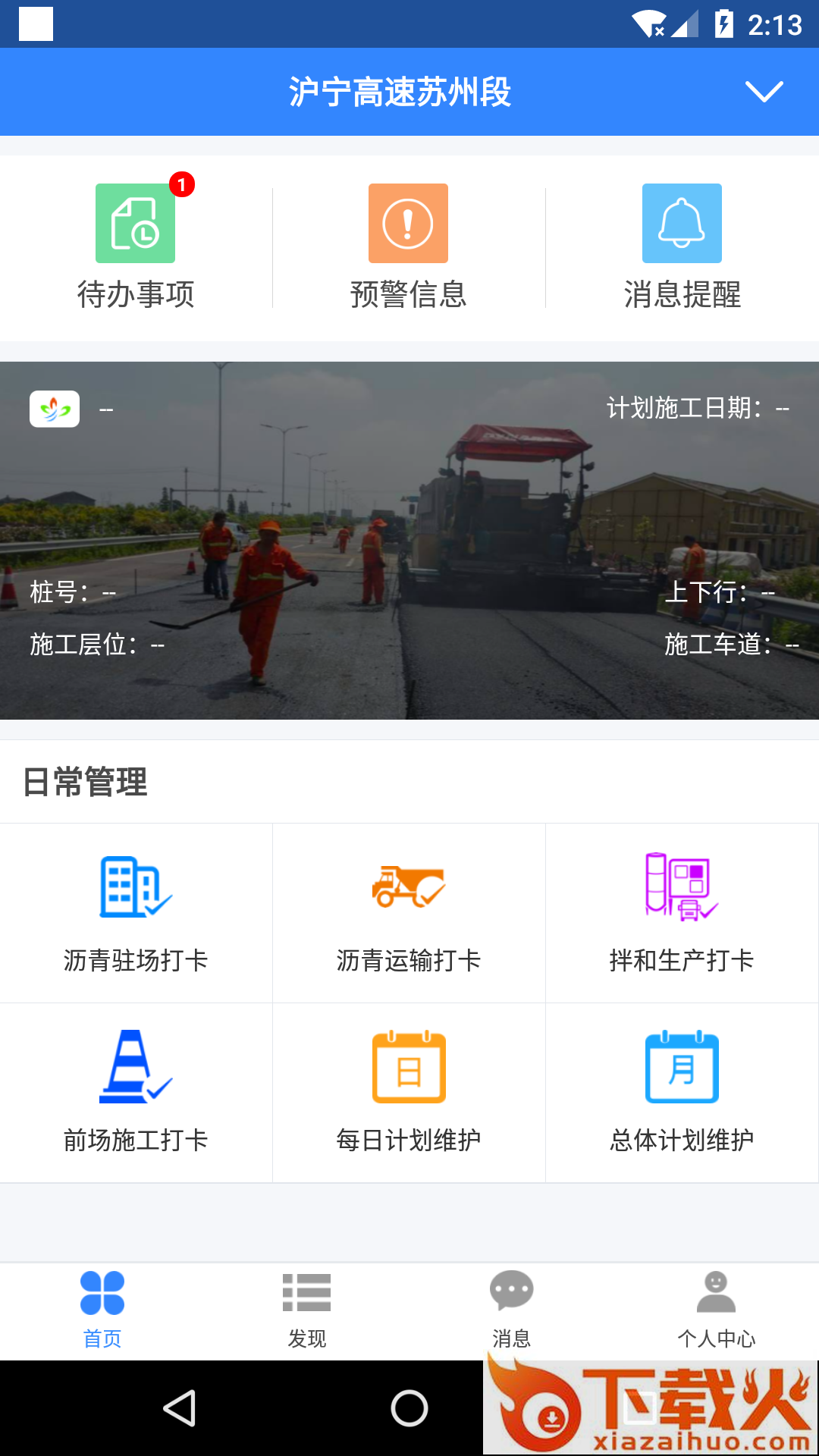The image size is (819, 1456).
Task: Tap the system home button
Action: coord(409,1408)
